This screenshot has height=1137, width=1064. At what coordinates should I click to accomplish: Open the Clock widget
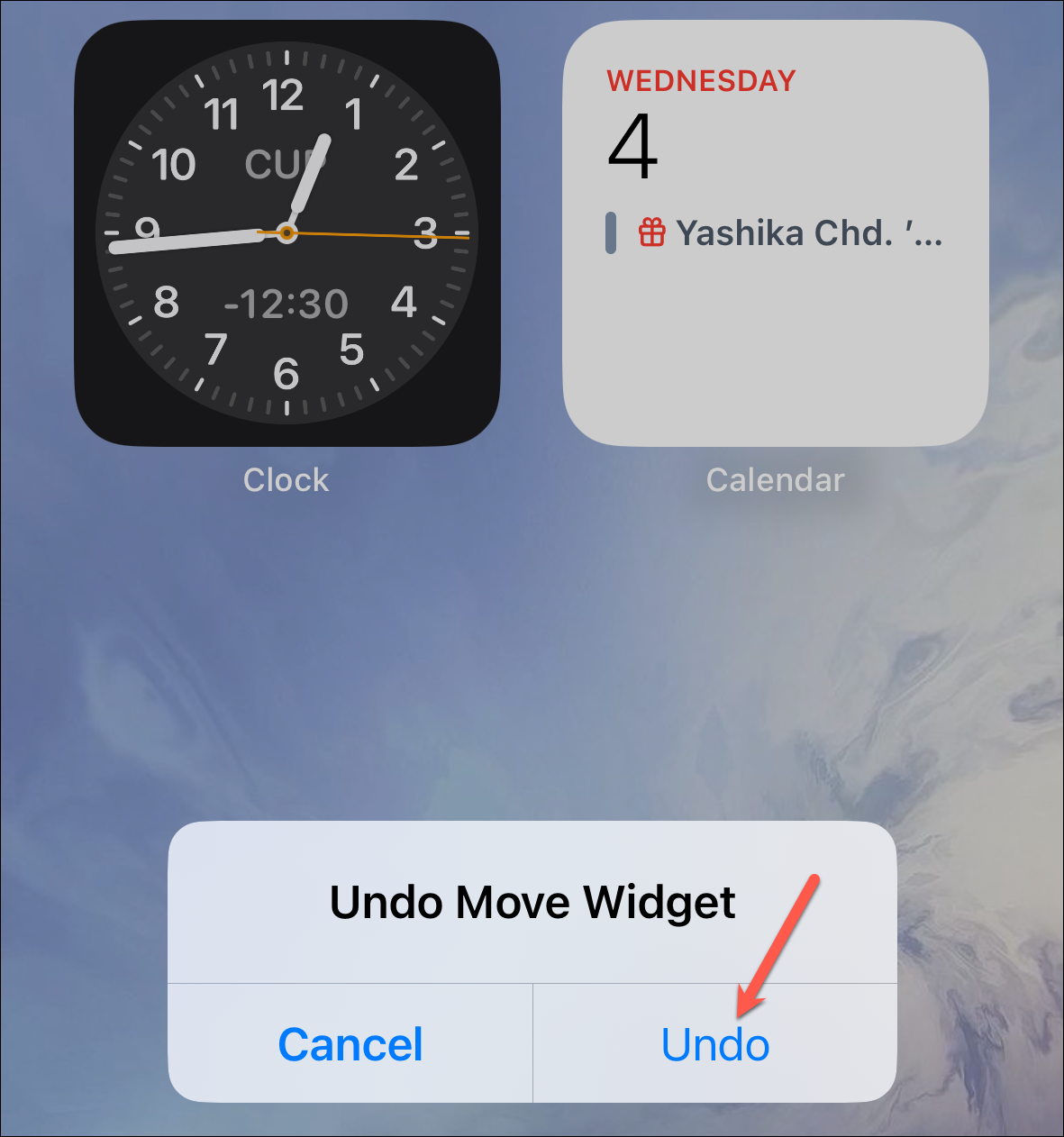tap(286, 233)
